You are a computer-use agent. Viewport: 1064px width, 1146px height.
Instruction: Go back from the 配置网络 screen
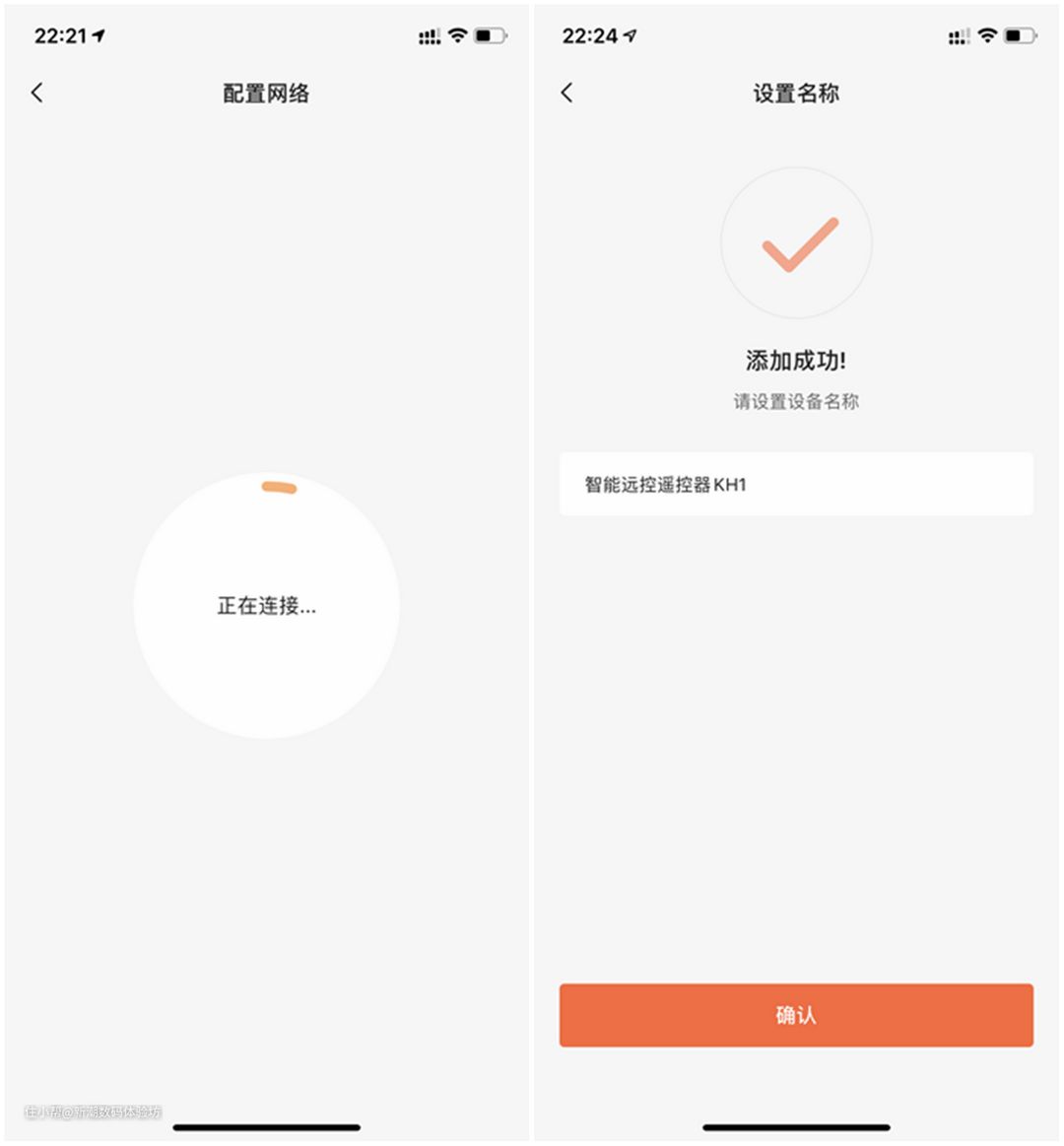pyautogui.click(x=37, y=93)
